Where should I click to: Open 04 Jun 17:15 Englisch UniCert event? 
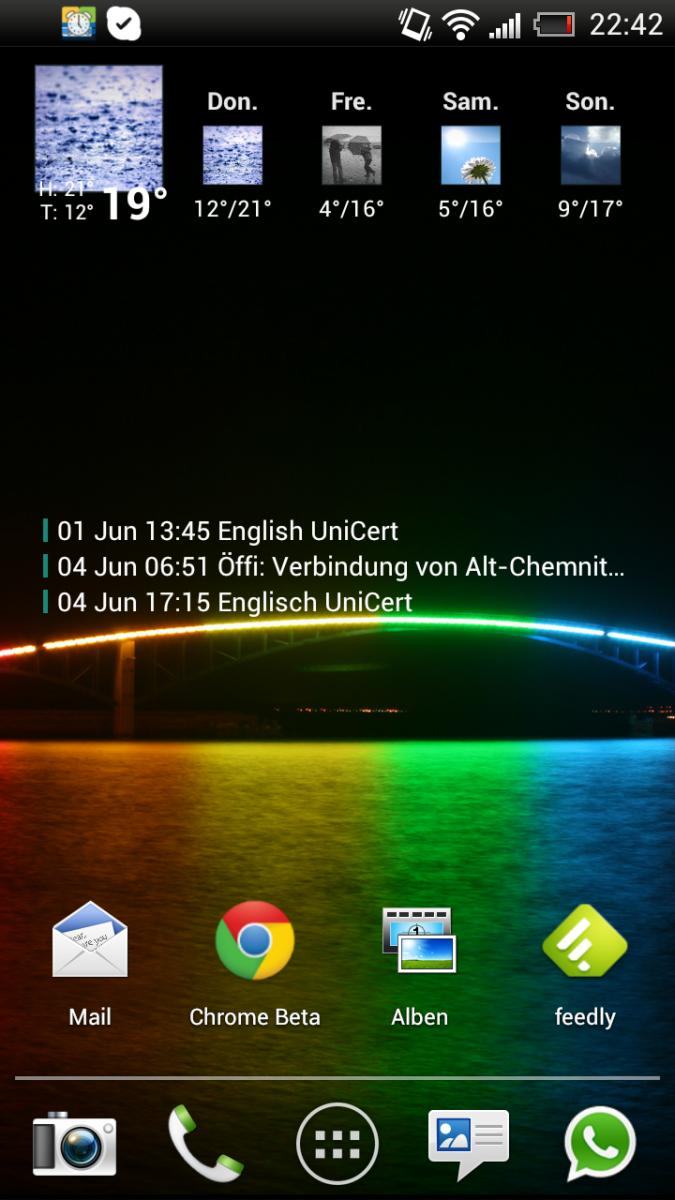pyautogui.click(x=235, y=602)
